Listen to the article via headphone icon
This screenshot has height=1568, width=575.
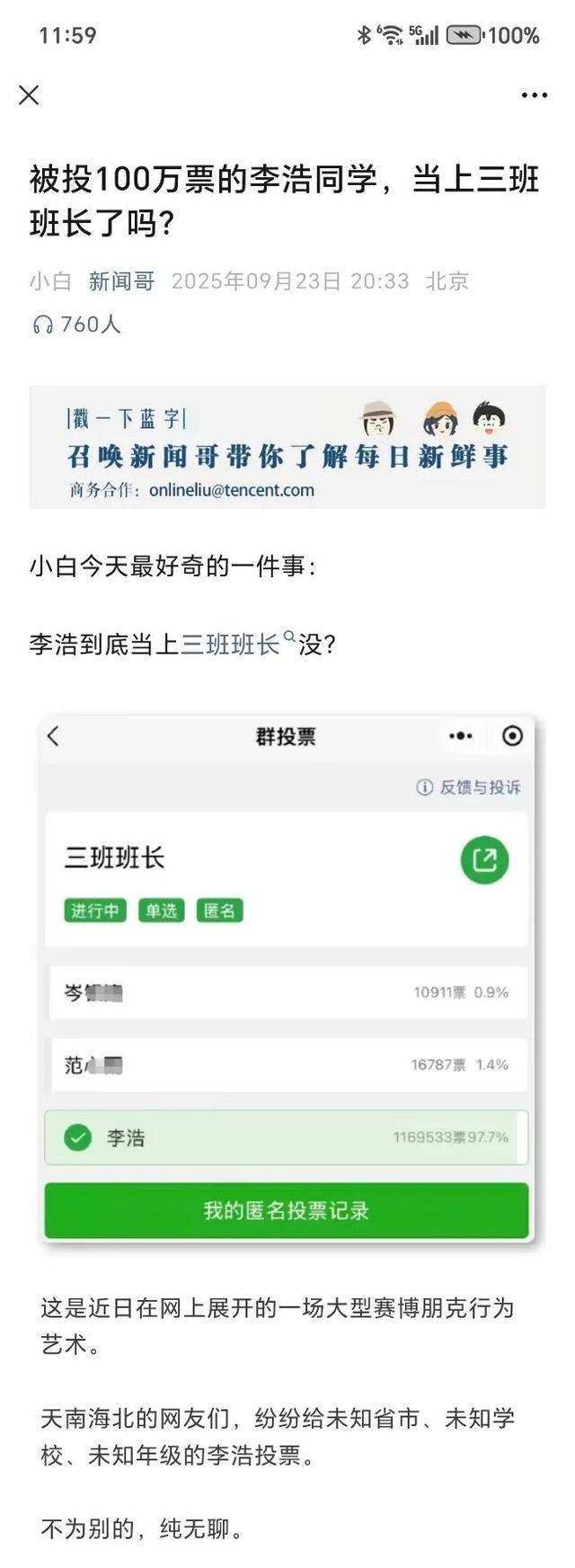point(43,325)
